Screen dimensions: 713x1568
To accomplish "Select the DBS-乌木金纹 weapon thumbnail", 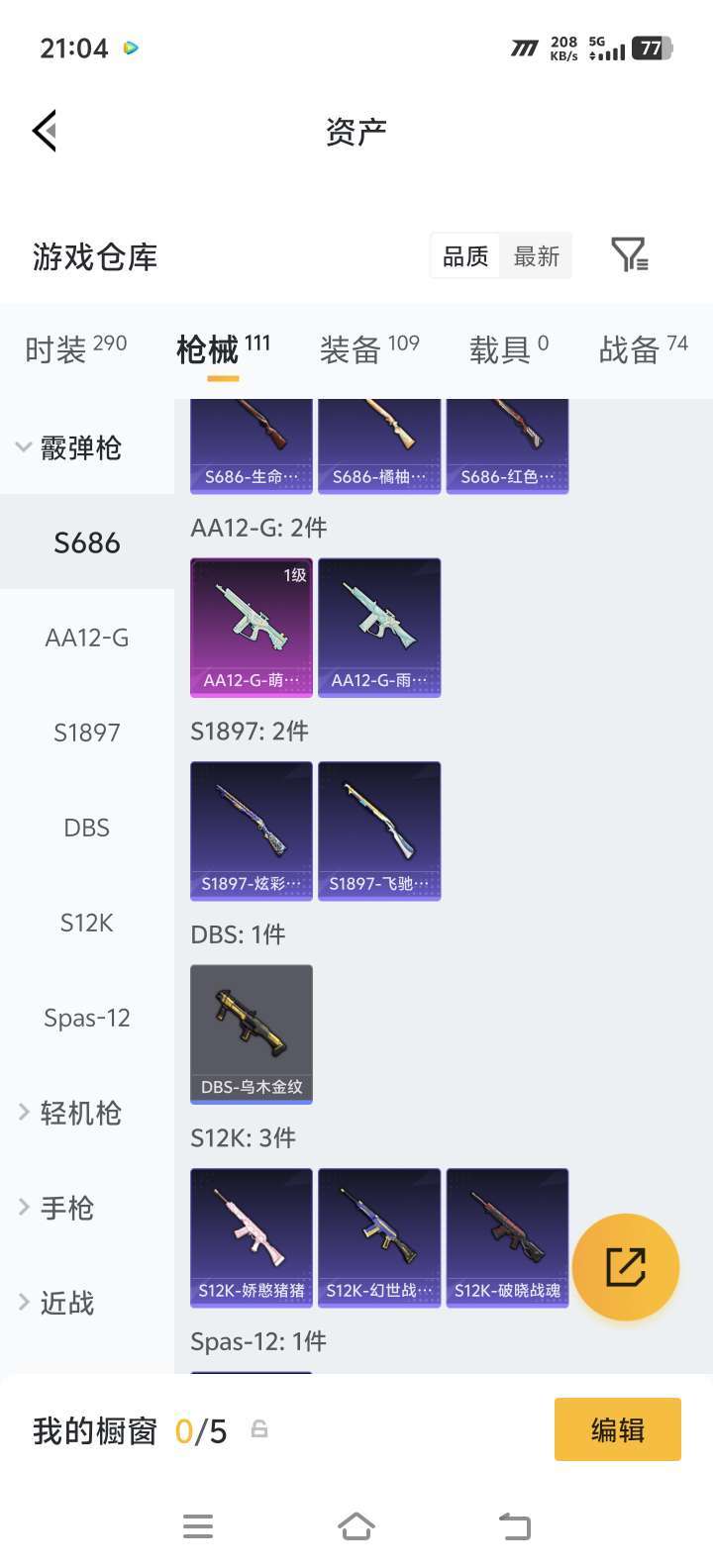I will 251,1032.
